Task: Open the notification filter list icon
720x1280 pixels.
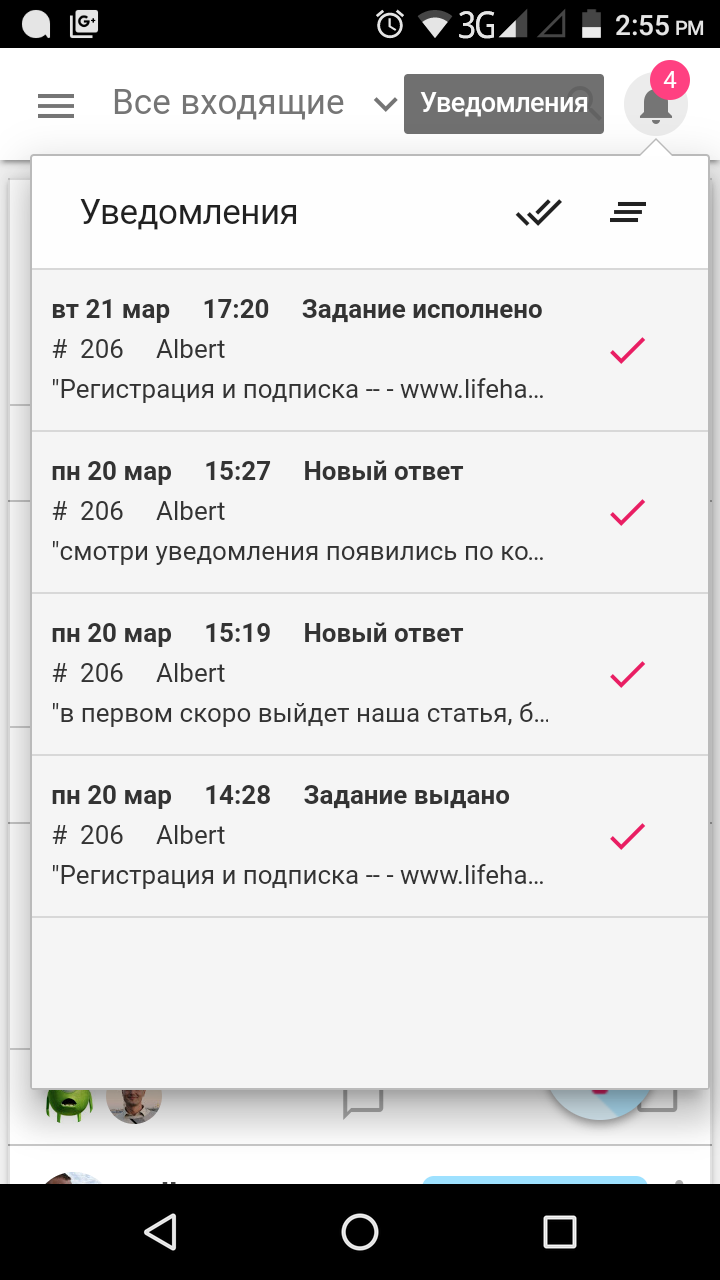Action: pyautogui.click(x=627, y=212)
